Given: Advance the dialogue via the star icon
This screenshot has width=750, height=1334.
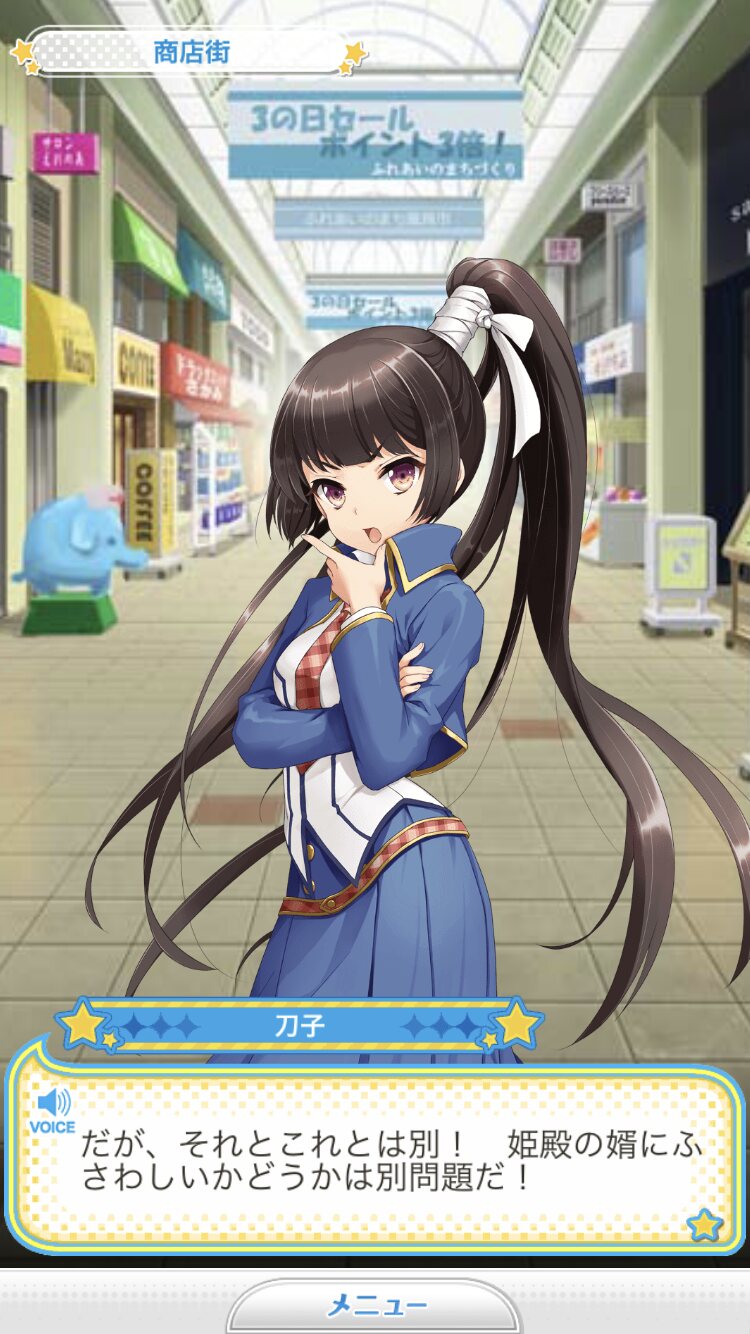Looking at the screenshot, I should point(704,1224).
